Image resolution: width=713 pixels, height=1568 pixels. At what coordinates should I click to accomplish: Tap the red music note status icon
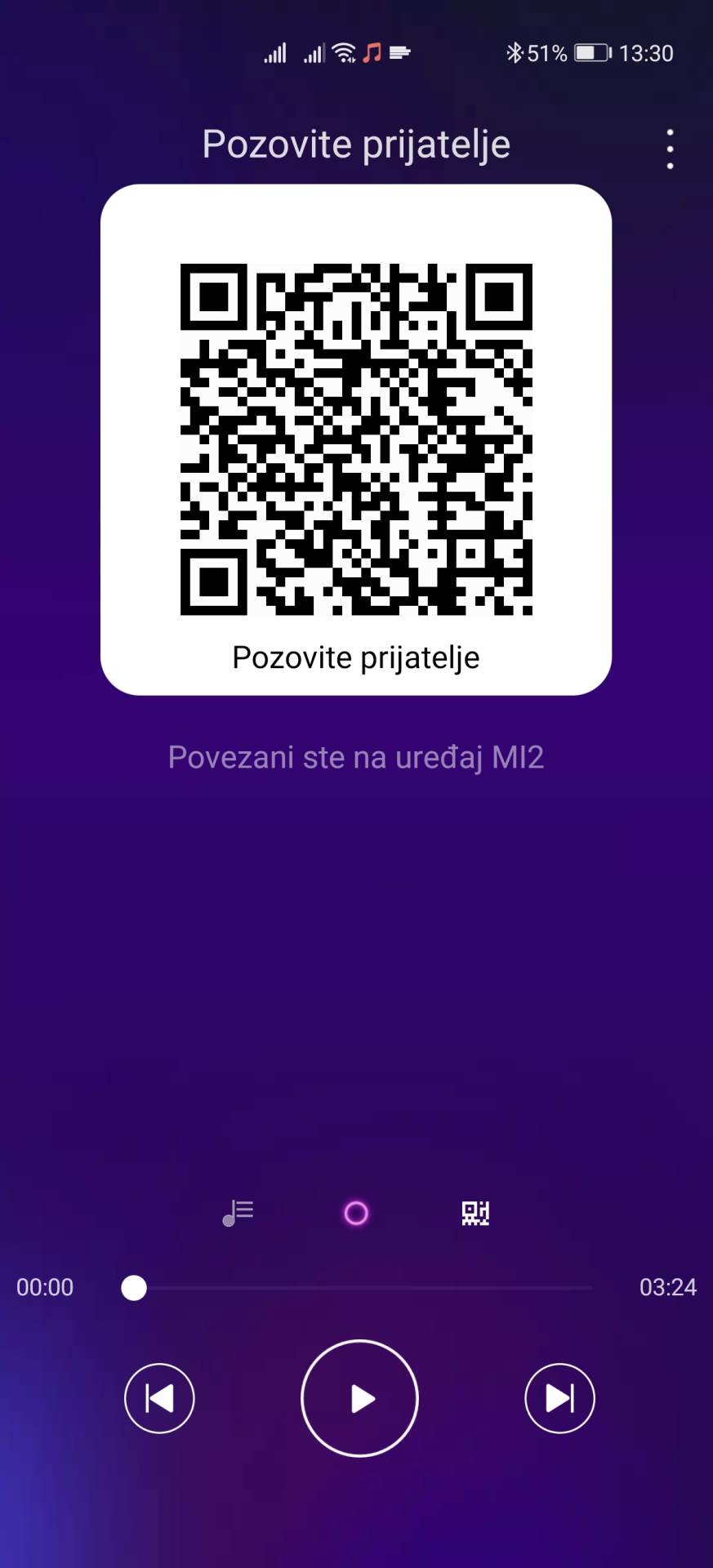372,52
